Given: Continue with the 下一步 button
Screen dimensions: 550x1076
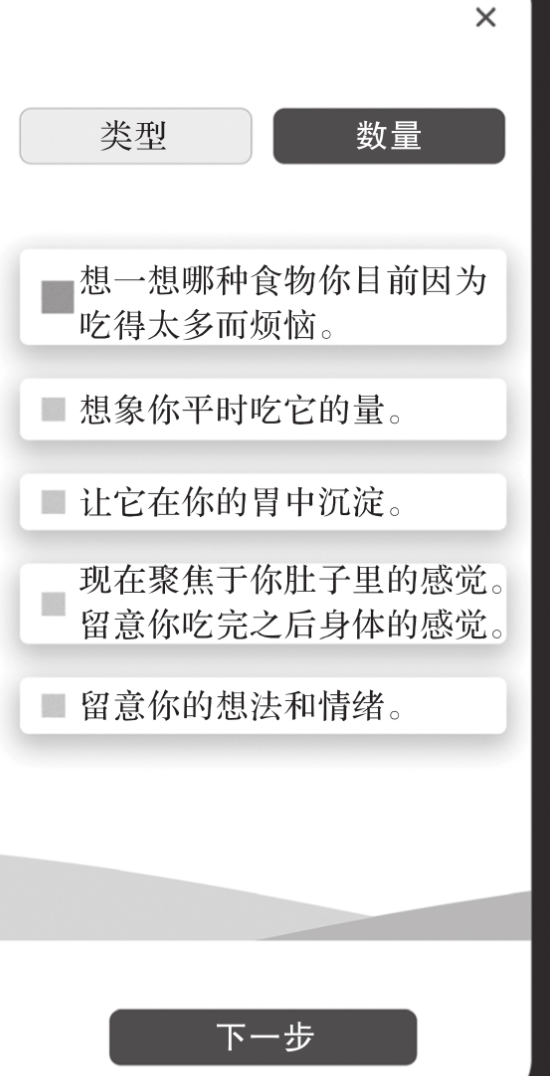Looking at the screenshot, I should tap(263, 1036).
